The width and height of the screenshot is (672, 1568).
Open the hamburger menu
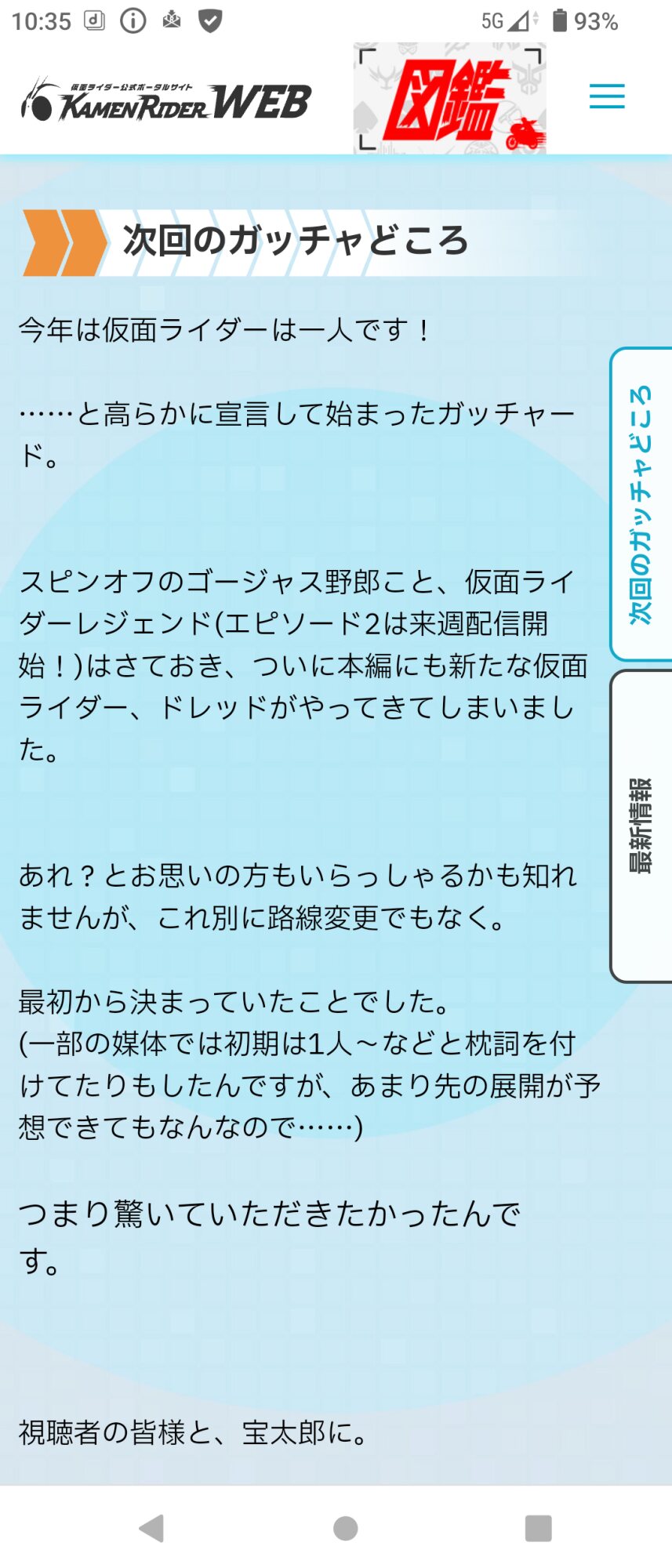(x=607, y=96)
